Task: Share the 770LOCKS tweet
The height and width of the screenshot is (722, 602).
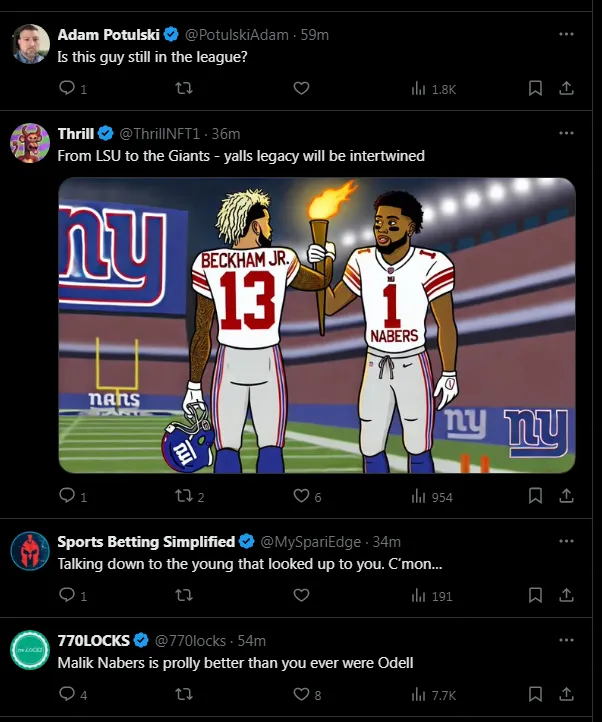Action: [x=567, y=694]
